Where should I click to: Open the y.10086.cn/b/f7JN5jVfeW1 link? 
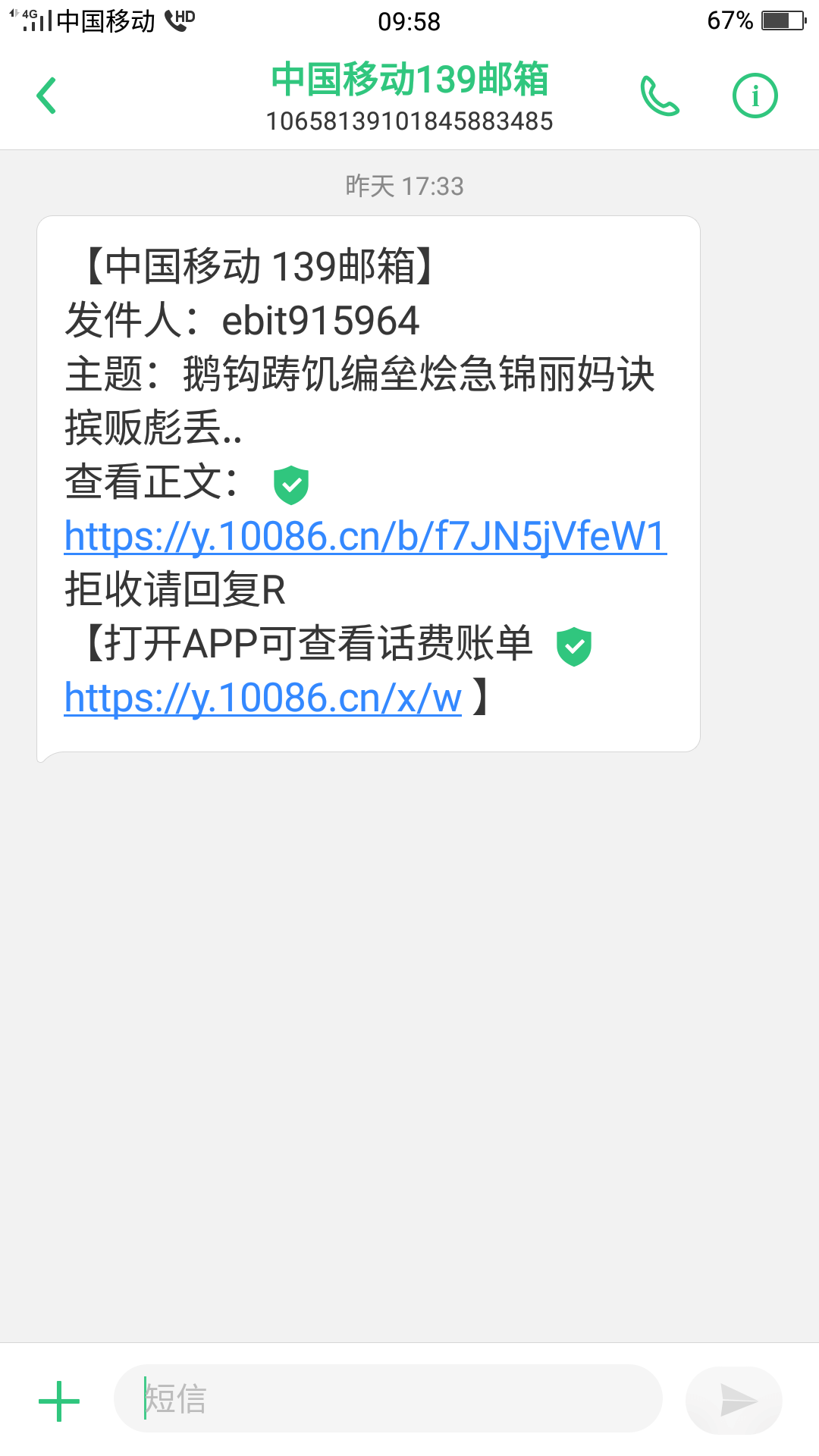(x=365, y=537)
